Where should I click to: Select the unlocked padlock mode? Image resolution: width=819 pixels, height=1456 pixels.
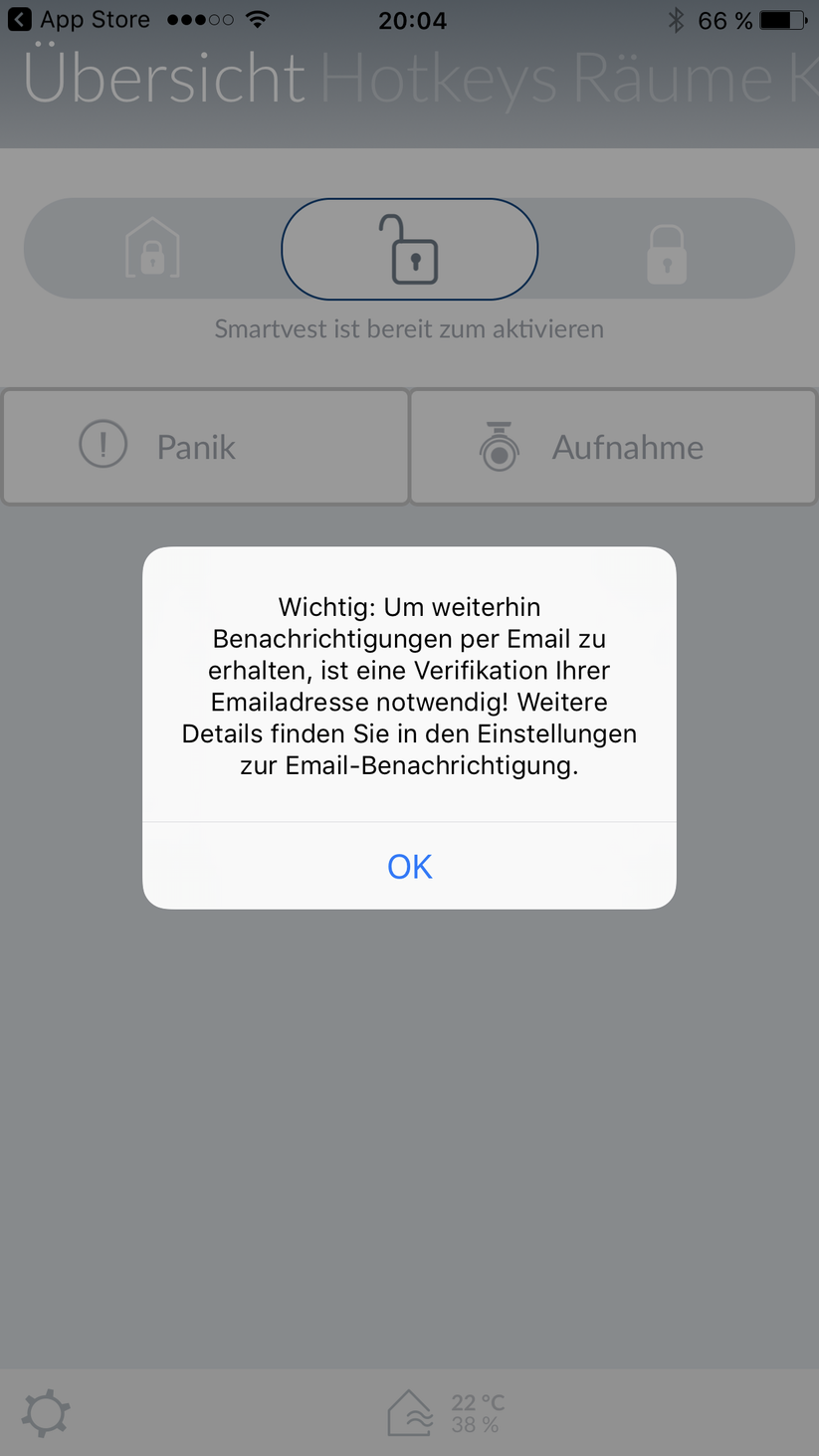click(409, 249)
